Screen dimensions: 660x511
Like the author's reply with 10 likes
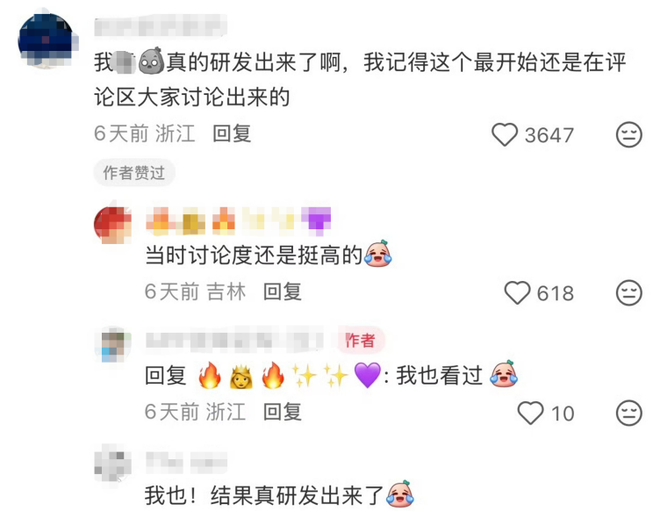(530, 411)
